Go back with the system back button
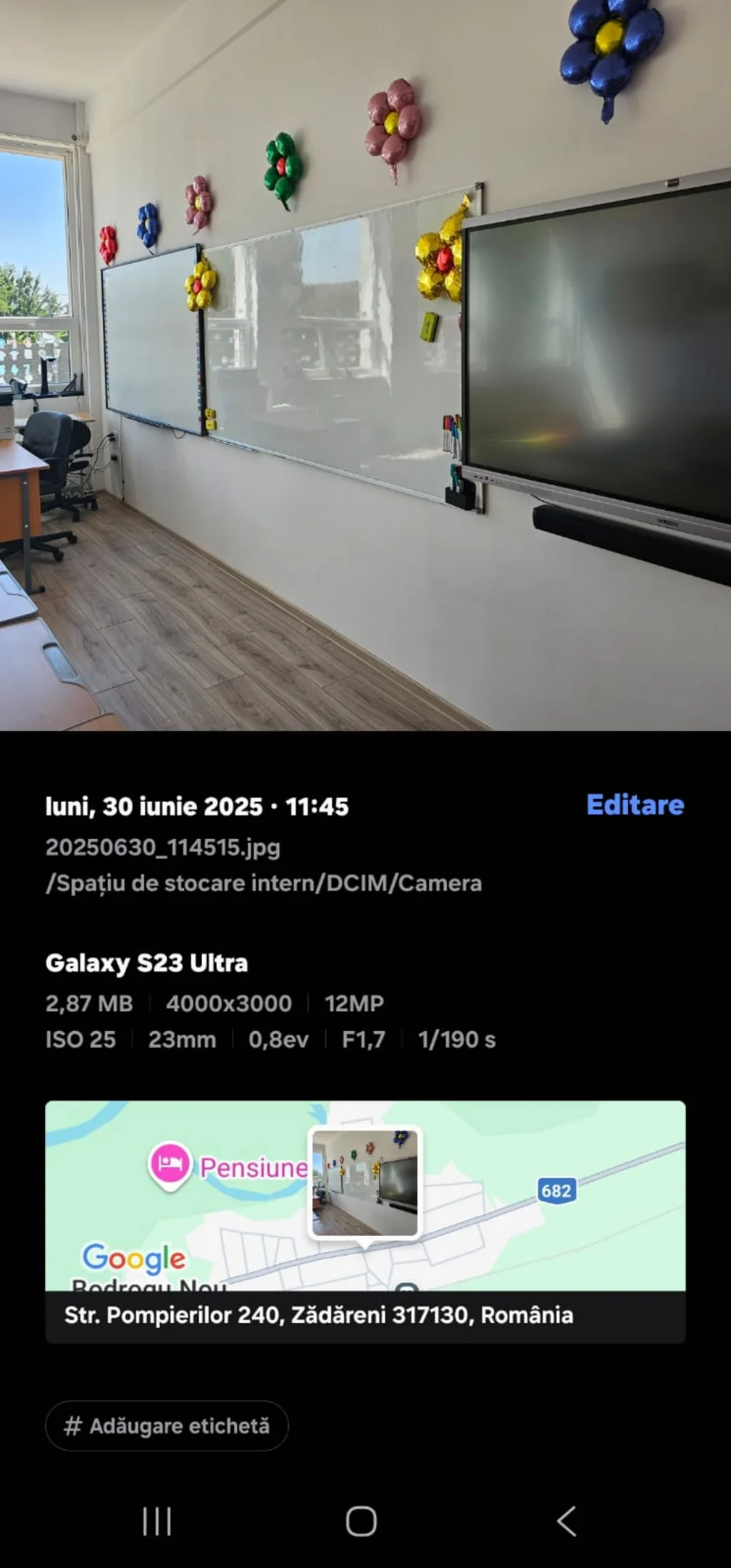This screenshot has width=731, height=1568. tap(566, 1522)
